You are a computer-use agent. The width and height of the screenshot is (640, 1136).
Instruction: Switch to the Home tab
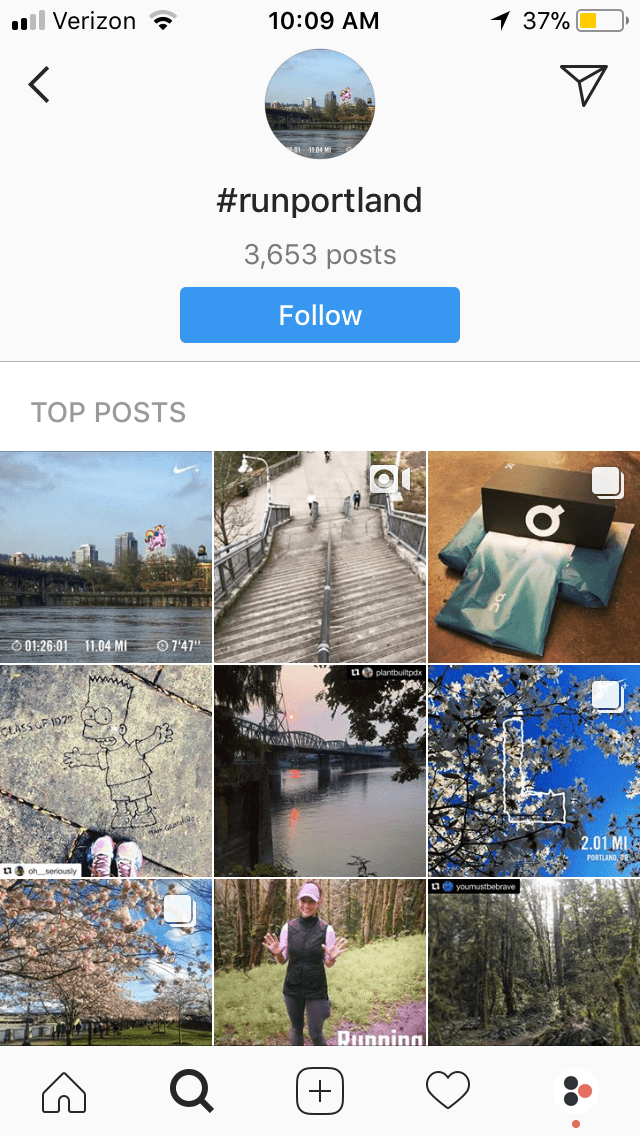pos(64,1090)
